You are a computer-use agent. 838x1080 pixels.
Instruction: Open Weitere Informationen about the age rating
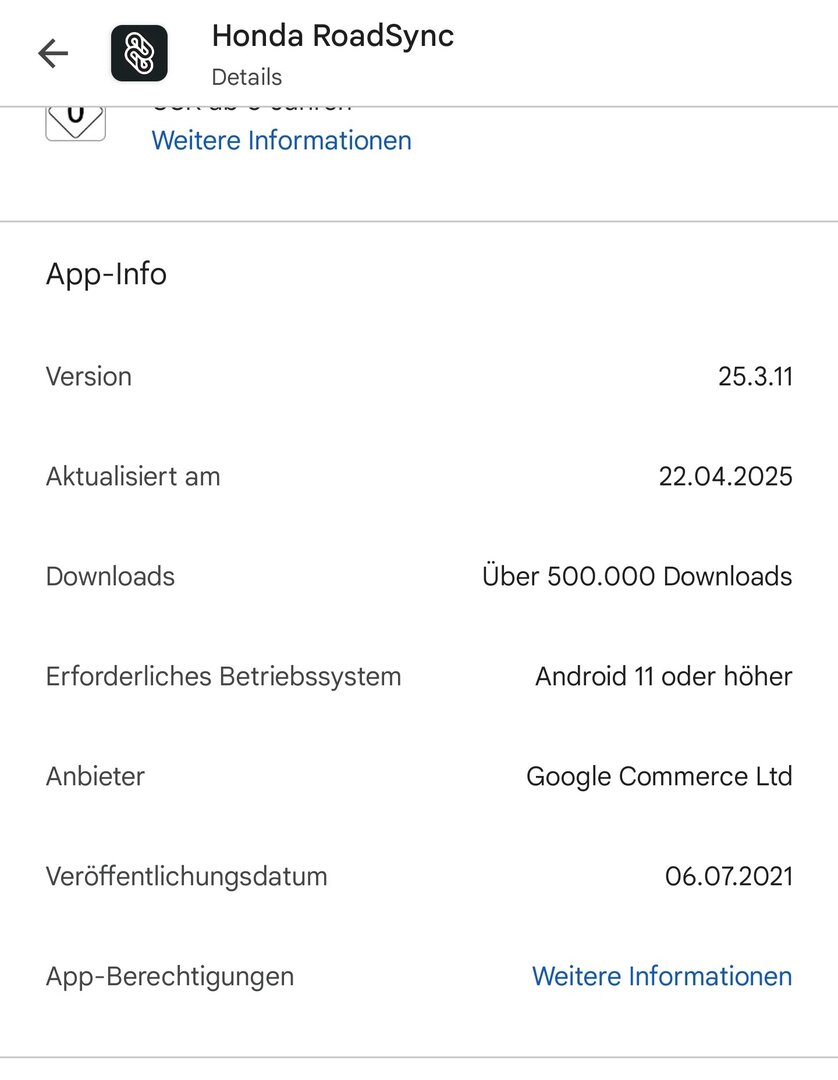281,140
